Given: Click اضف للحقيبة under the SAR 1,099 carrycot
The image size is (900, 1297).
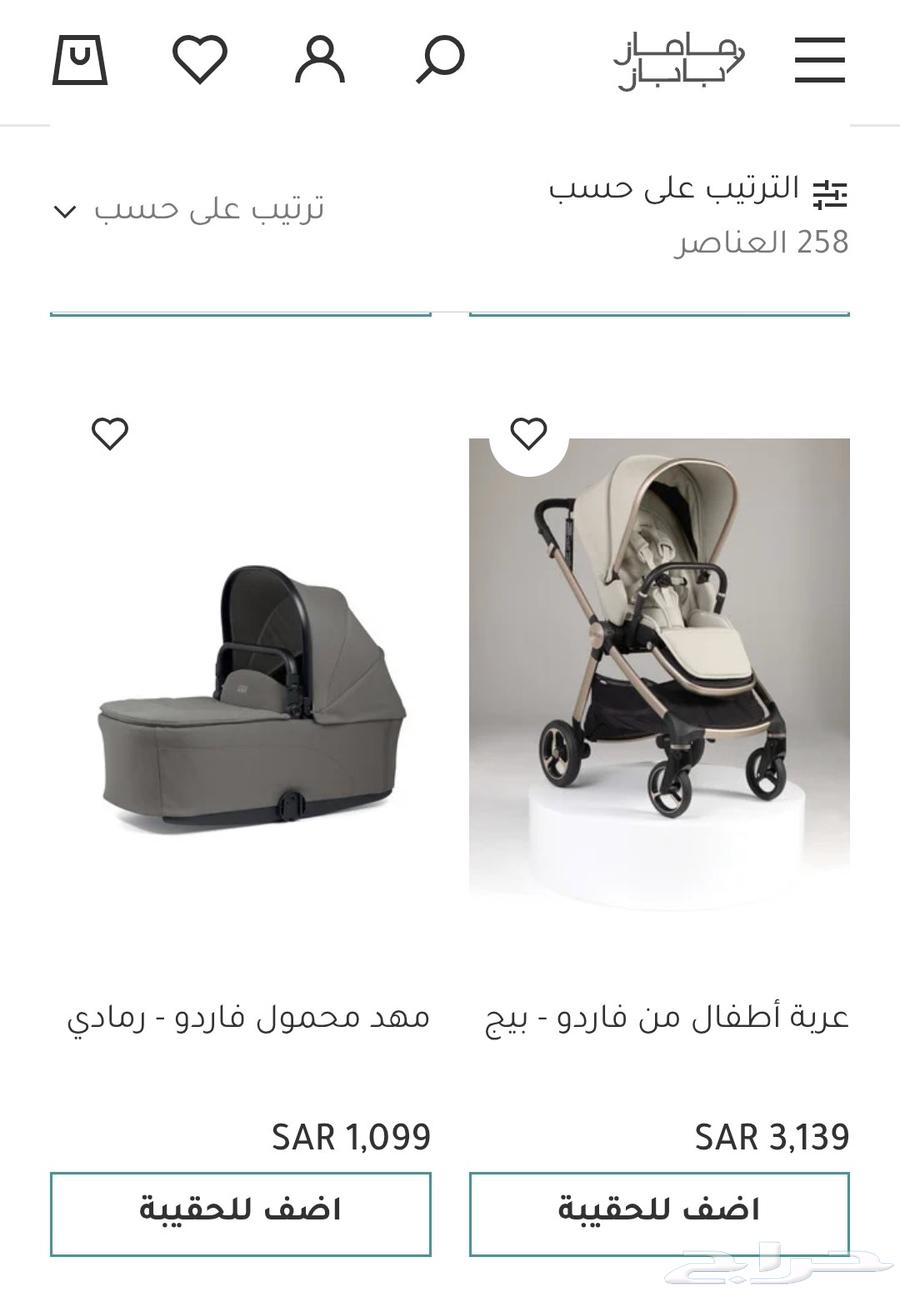Looking at the screenshot, I should (240, 1213).
